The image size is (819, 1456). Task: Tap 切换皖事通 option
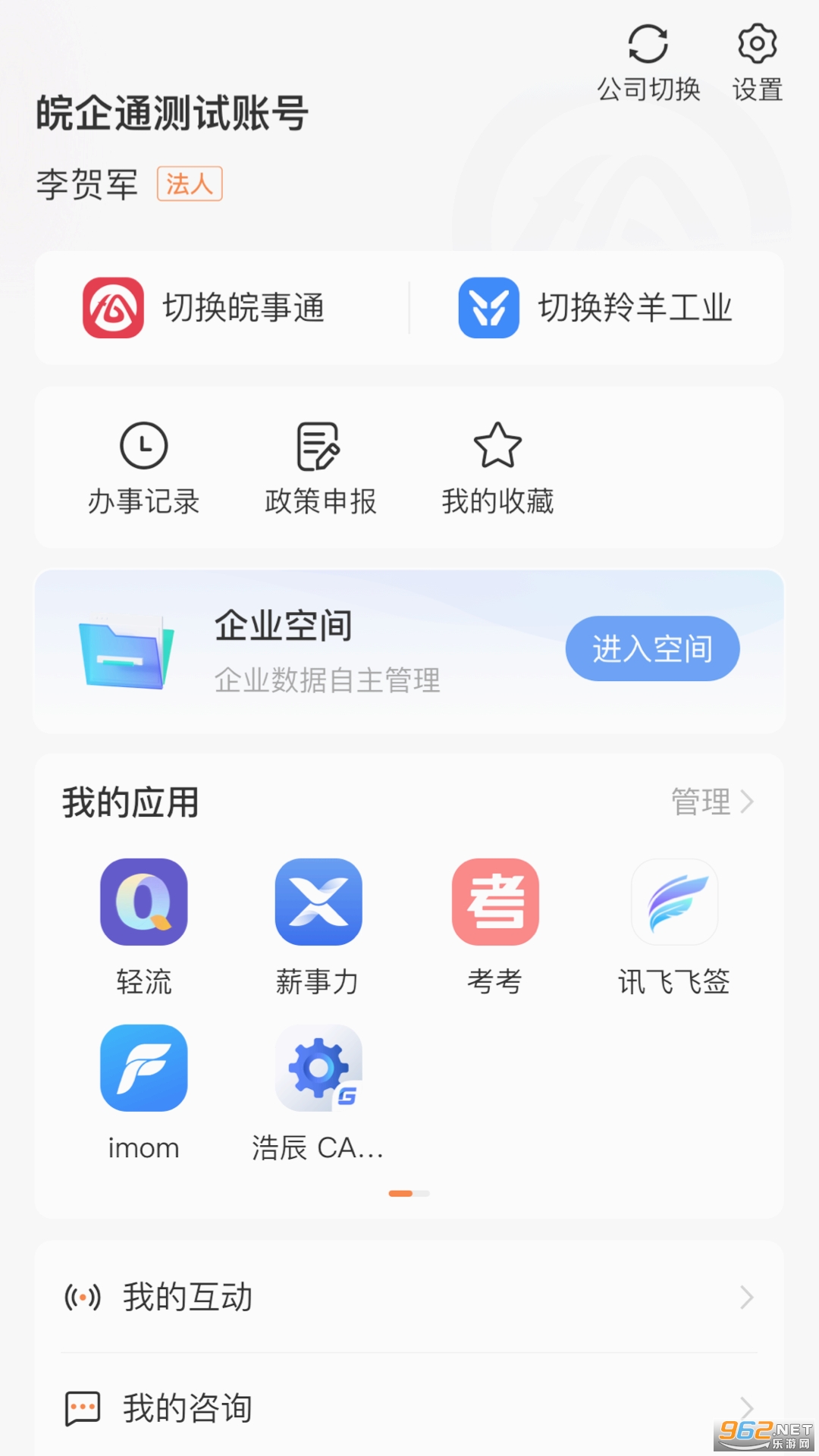point(205,308)
